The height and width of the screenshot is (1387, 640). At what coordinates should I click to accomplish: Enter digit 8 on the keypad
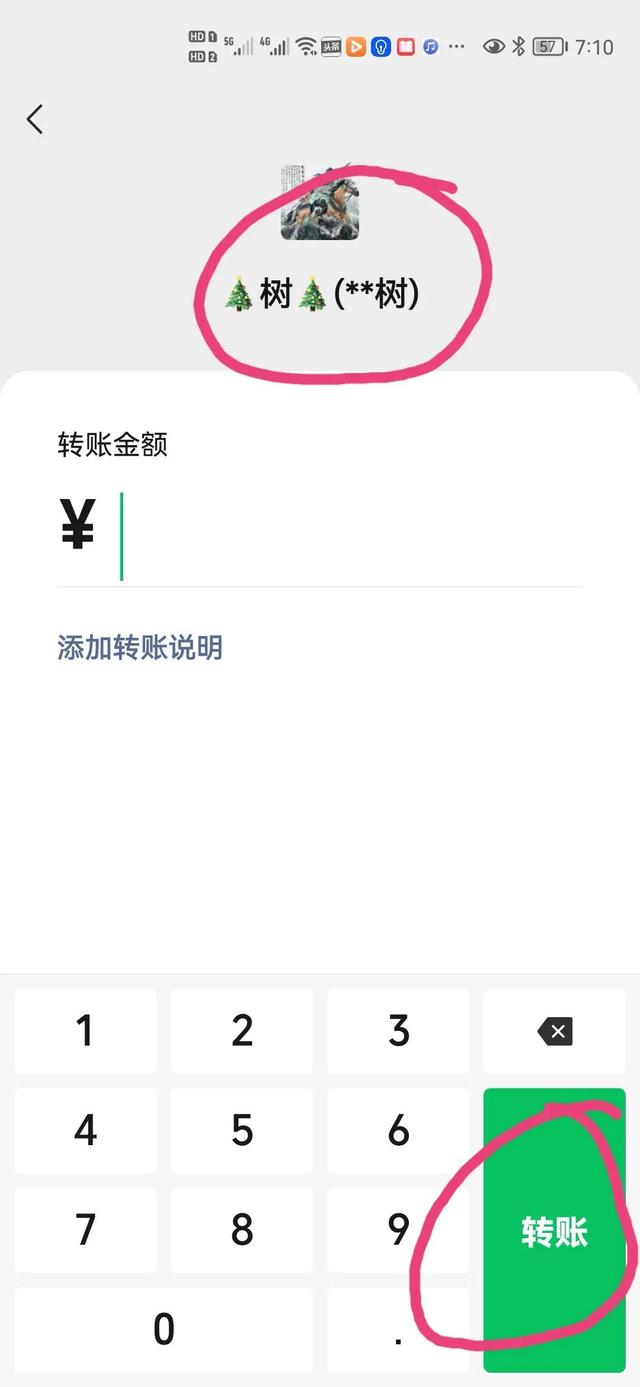[x=242, y=1230]
